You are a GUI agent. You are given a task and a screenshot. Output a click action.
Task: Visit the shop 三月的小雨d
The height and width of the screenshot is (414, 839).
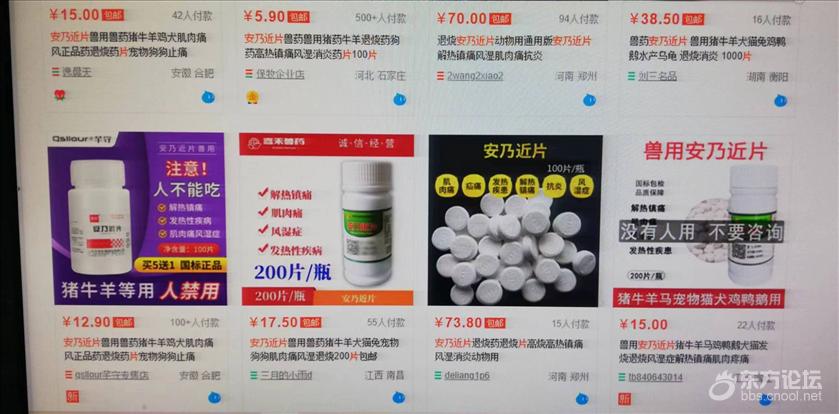click(286, 376)
